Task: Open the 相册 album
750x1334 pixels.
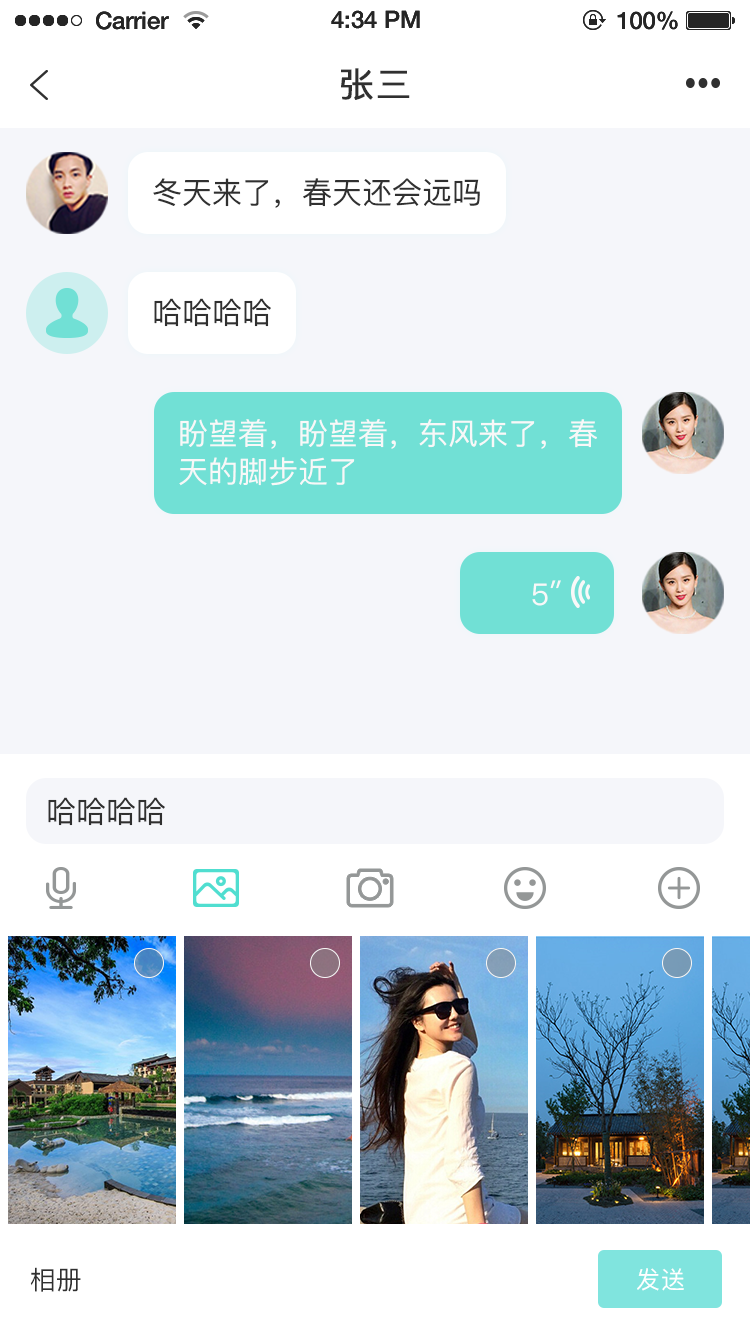Action: (x=56, y=1279)
